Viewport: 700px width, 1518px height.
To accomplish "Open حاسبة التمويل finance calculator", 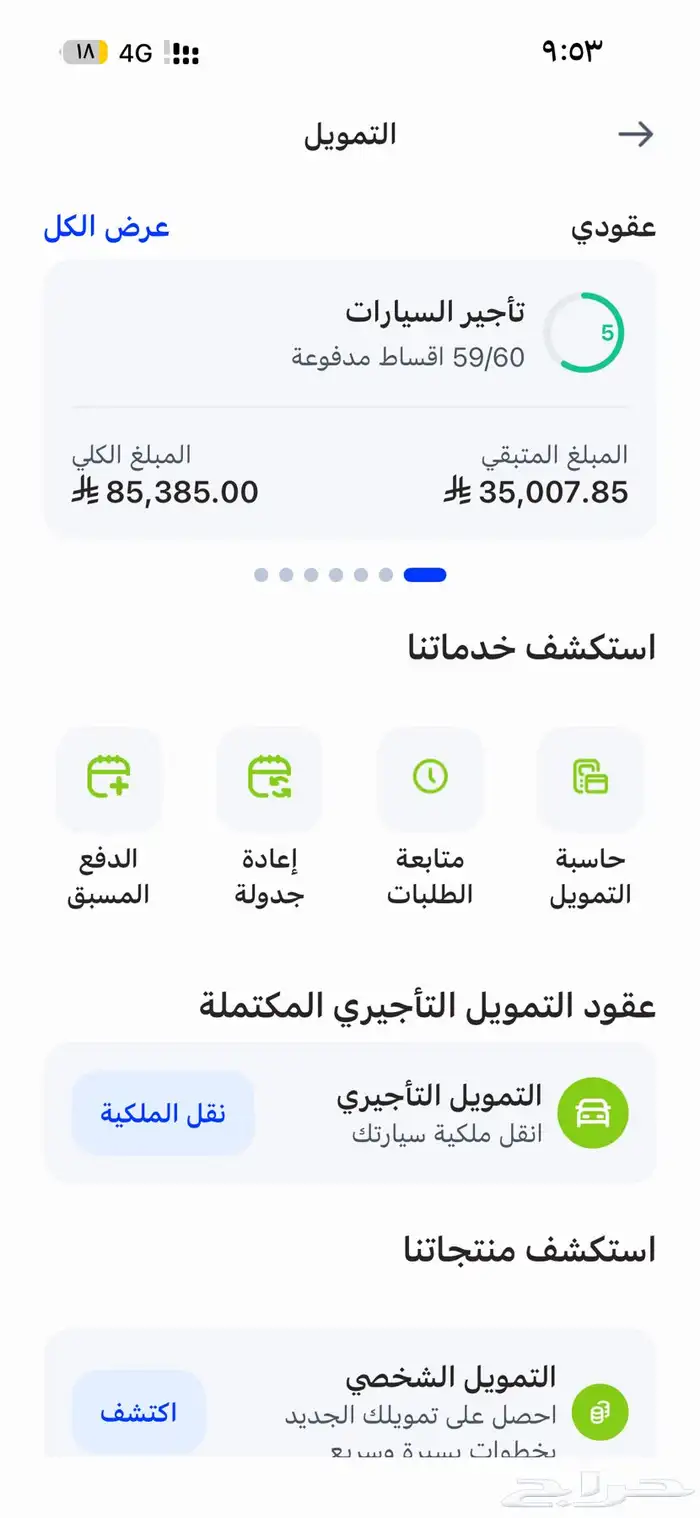I will (x=590, y=780).
